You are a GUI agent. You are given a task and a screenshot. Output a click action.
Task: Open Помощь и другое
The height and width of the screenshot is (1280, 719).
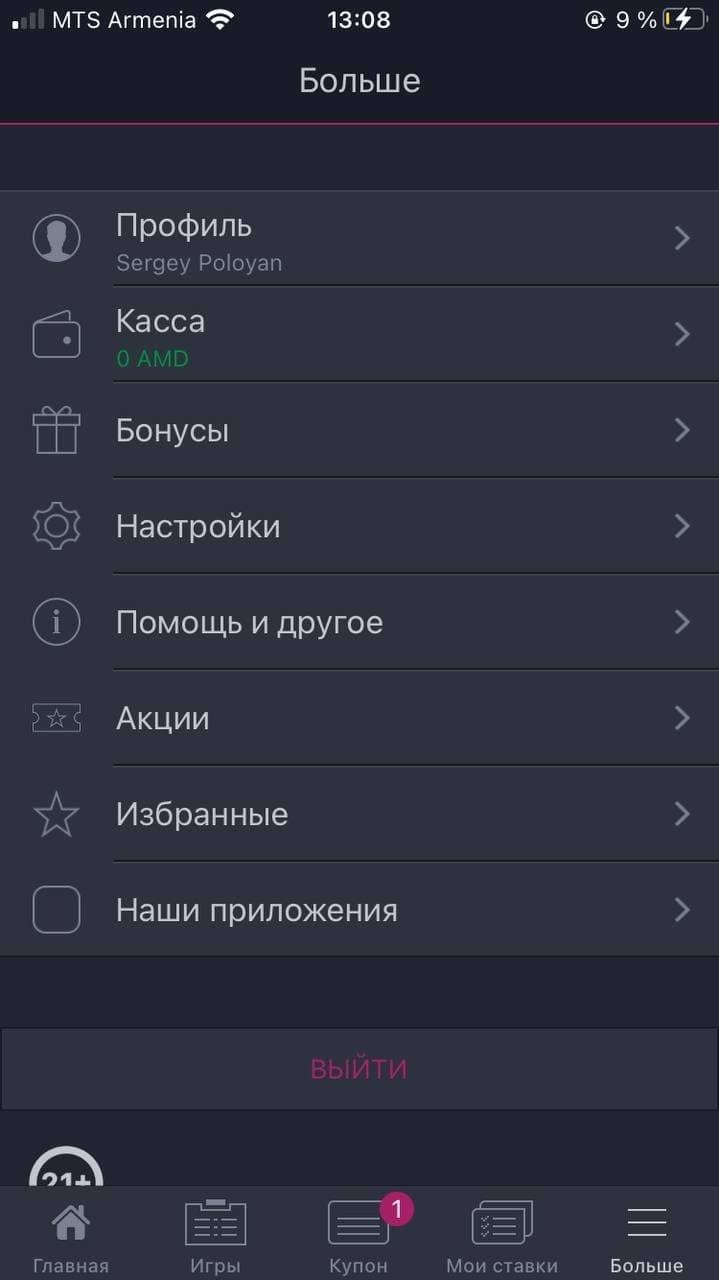tap(359, 622)
